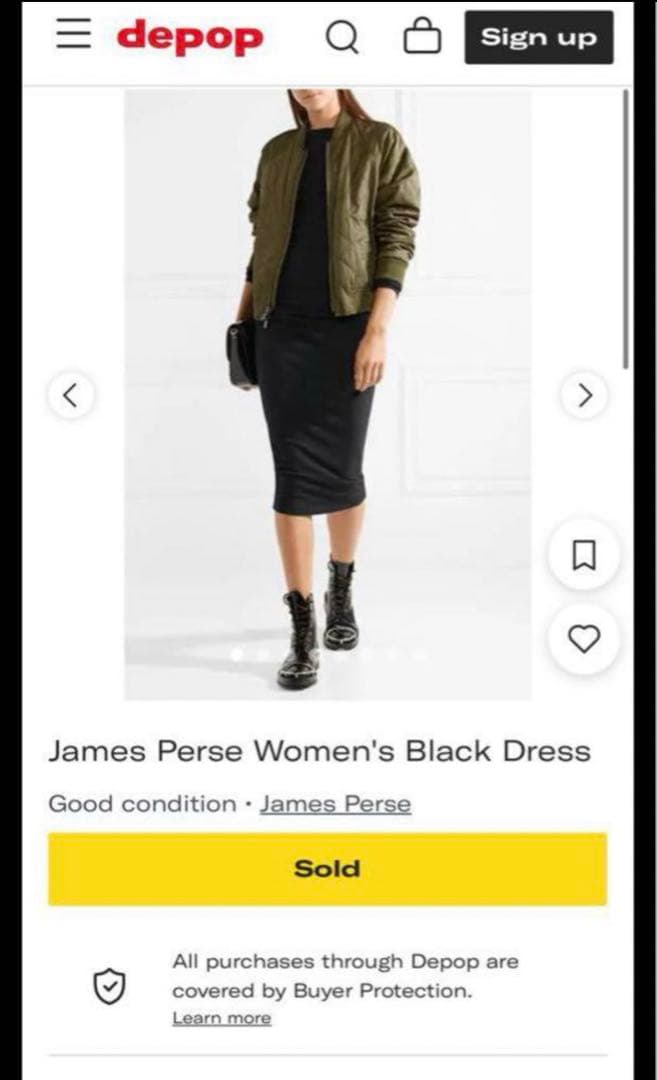
Task: Open Learn more about Buyer Protection
Action: click(x=221, y=1018)
